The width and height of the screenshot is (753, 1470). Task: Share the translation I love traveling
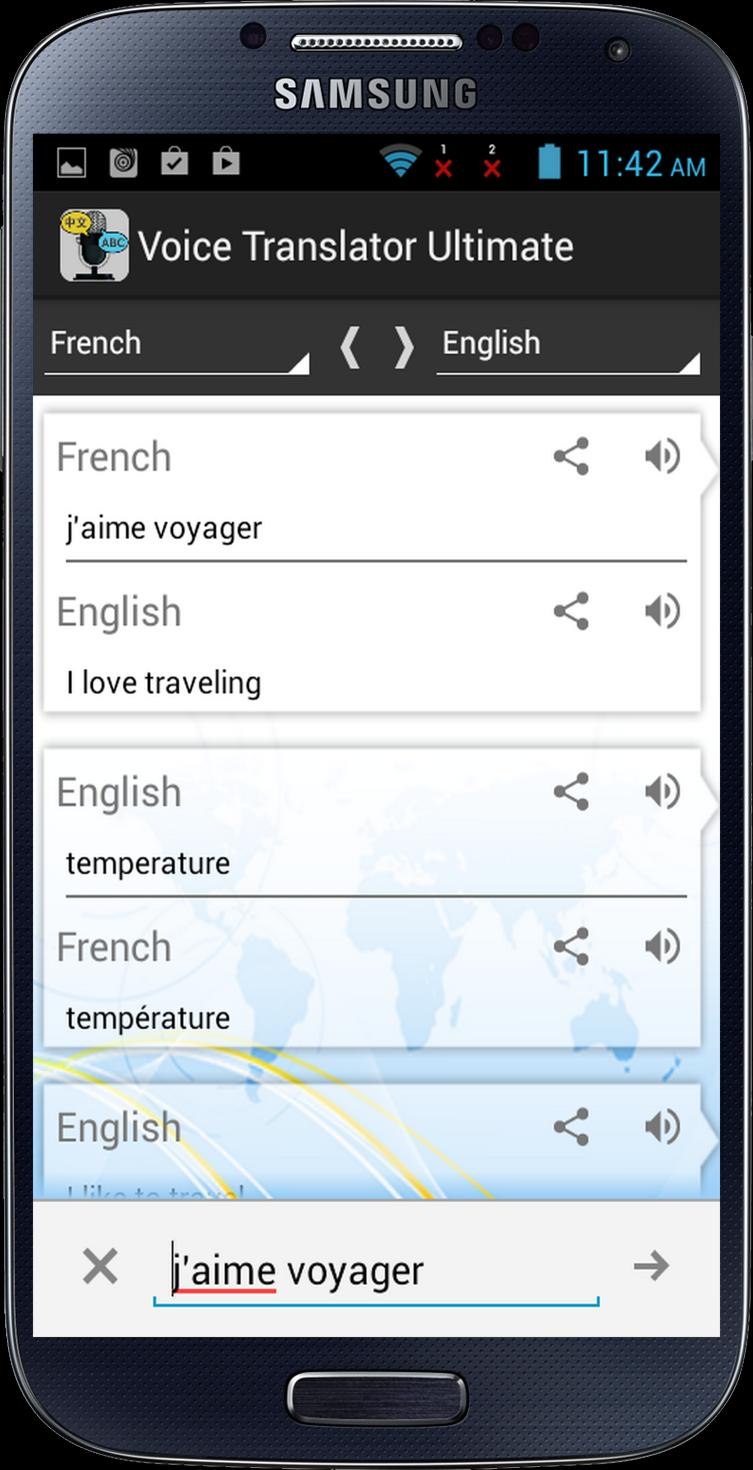571,611
